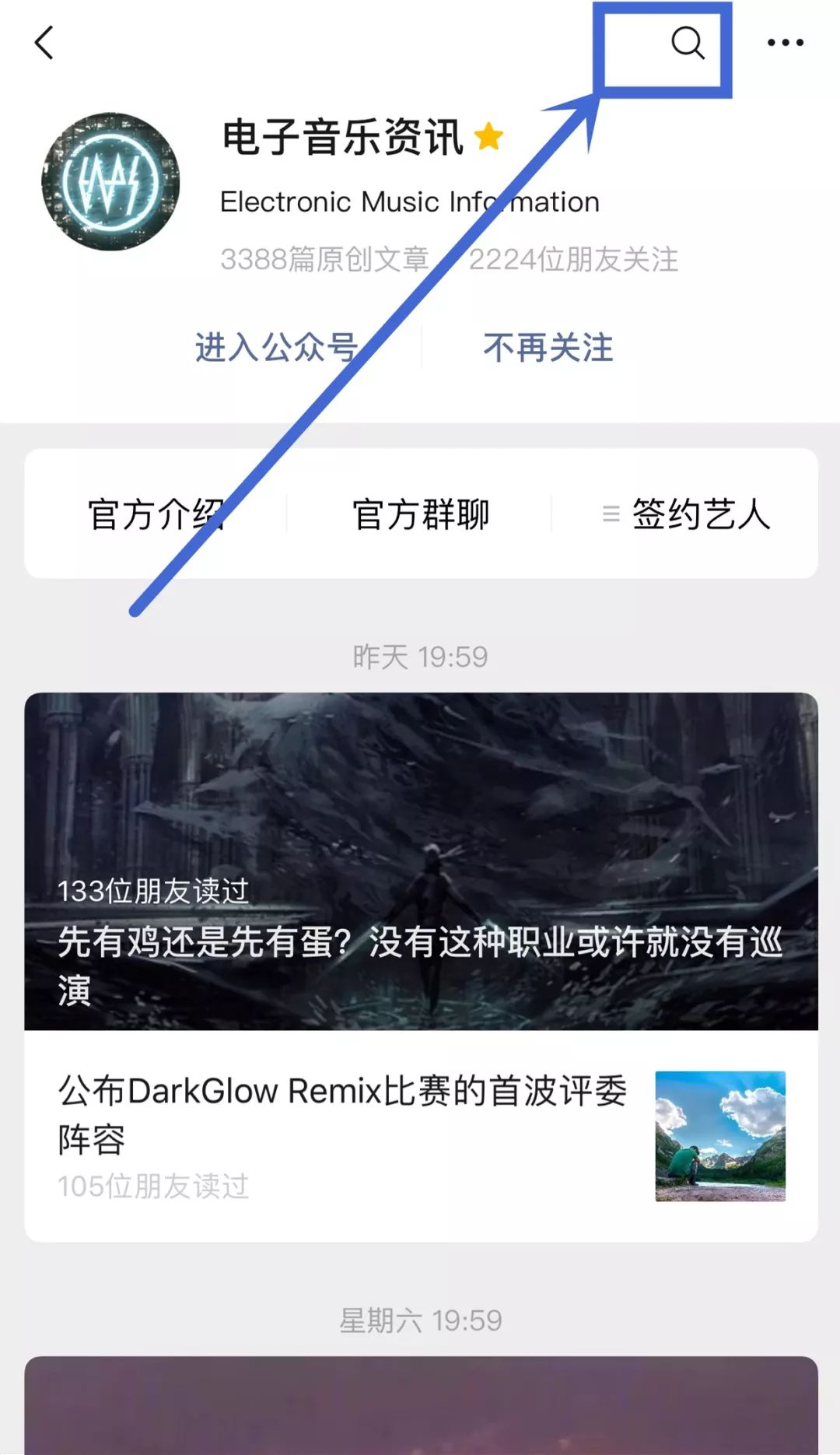
Task: Open the three-dot more menu
Action: click(x=785, y=43)
